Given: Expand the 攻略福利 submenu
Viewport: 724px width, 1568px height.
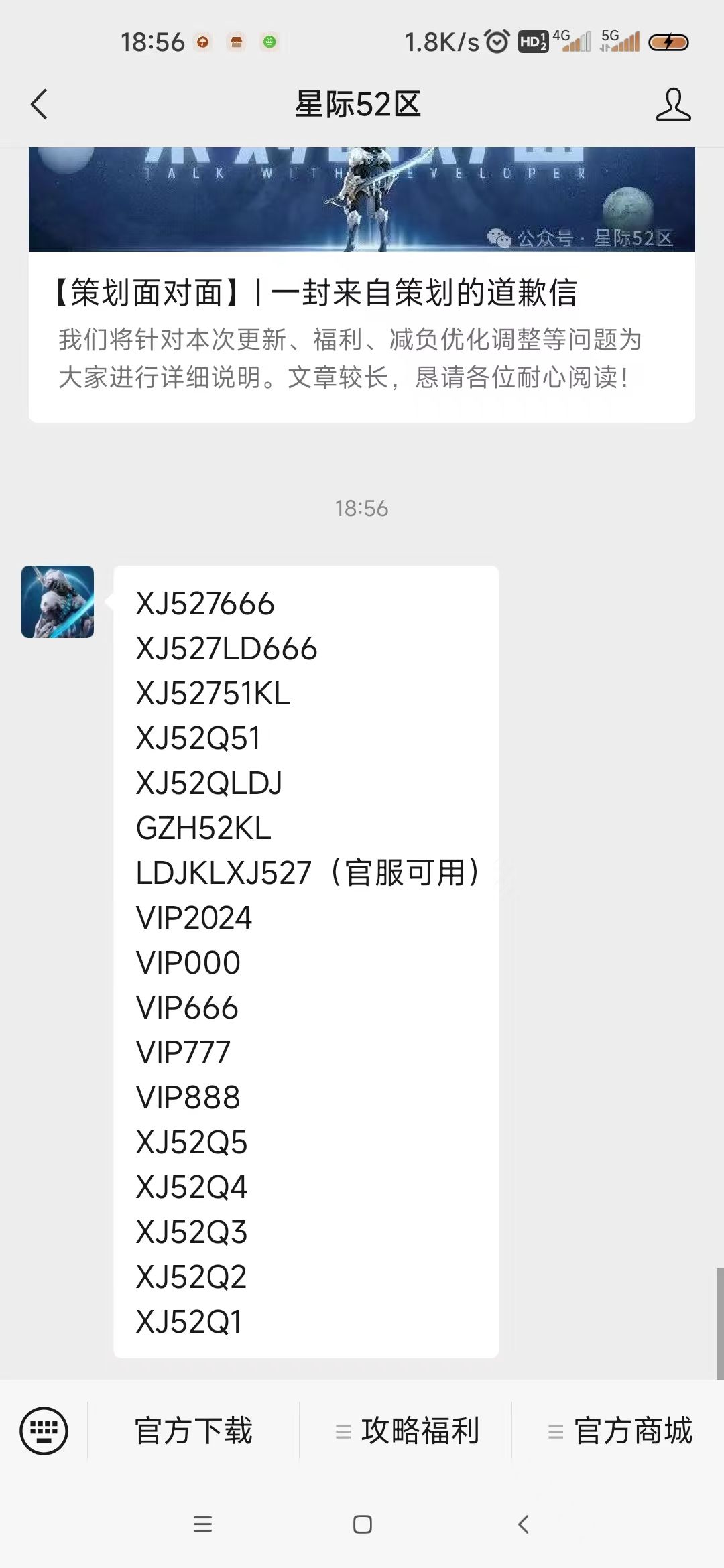Looking at the screenshot, I should [343, 1431].
